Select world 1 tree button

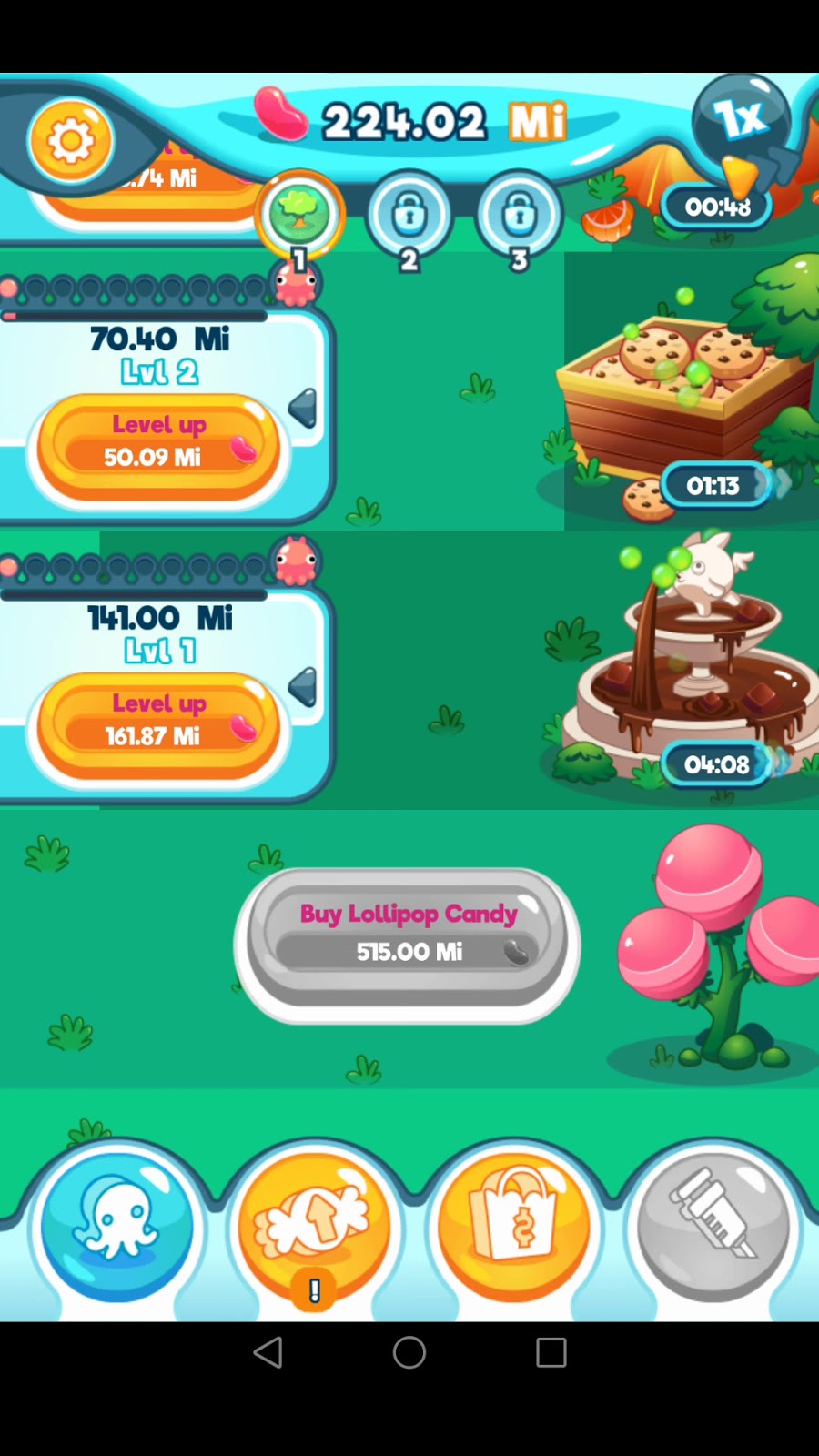[x=300, y=215]
